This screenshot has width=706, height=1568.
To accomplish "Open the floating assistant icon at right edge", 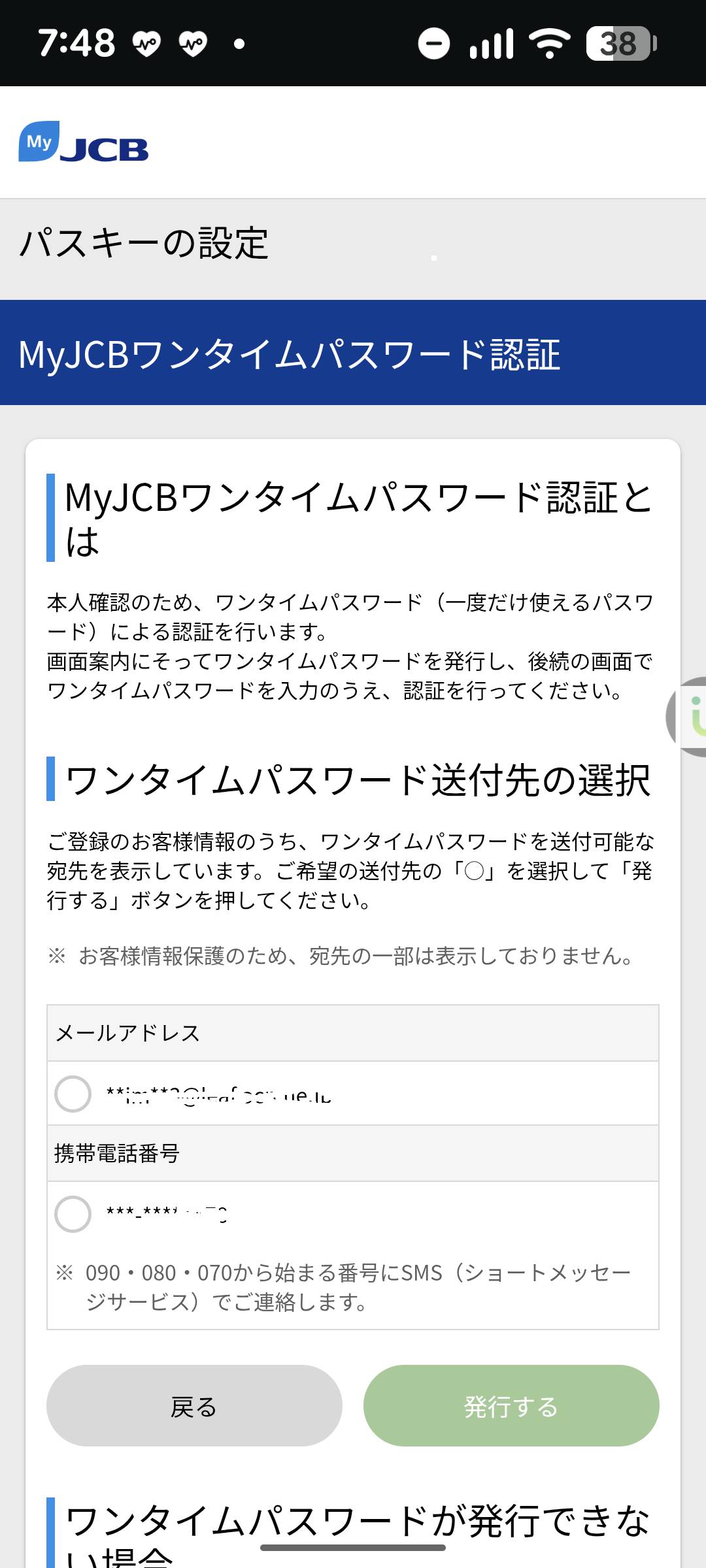I will pyautogui.click(x=690, y=717).
